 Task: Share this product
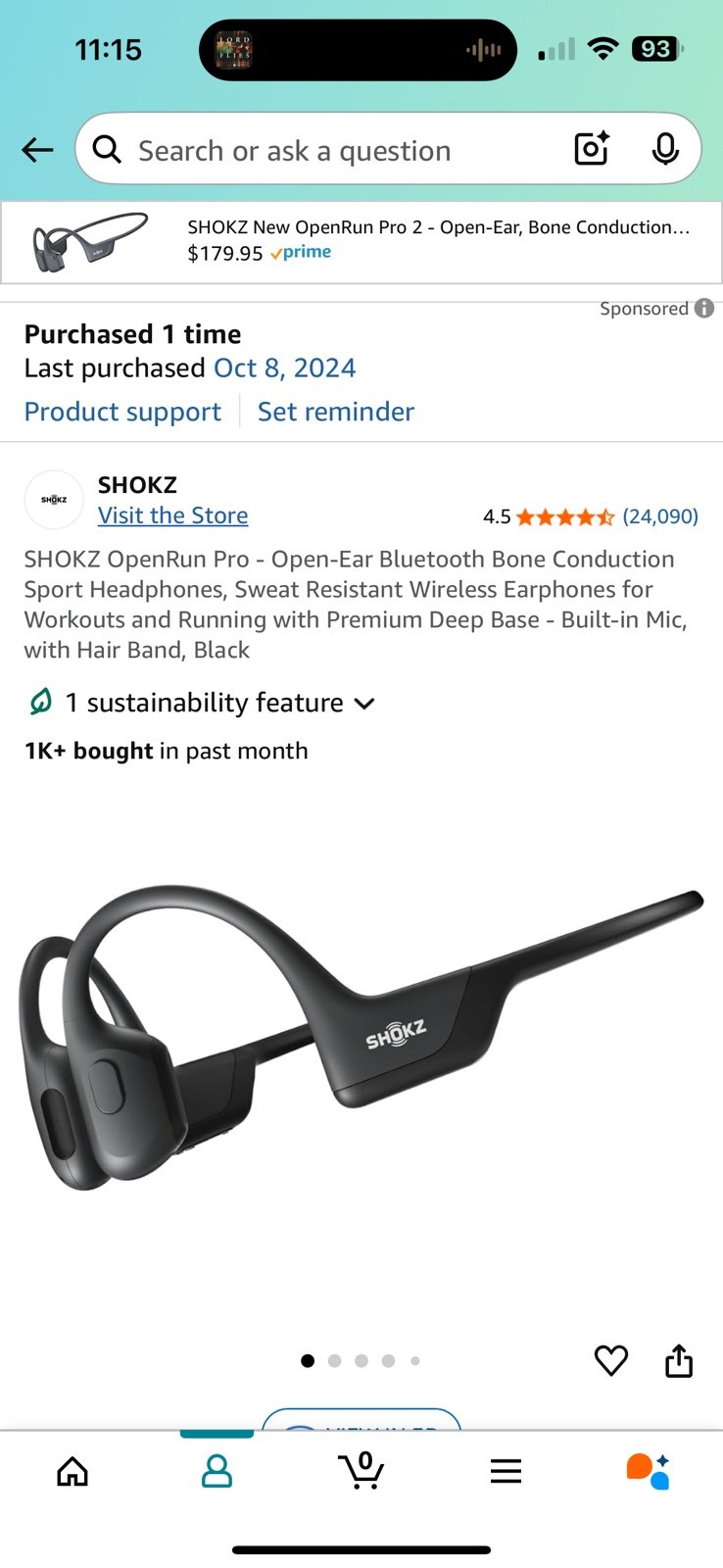(x=679, y=1360)
